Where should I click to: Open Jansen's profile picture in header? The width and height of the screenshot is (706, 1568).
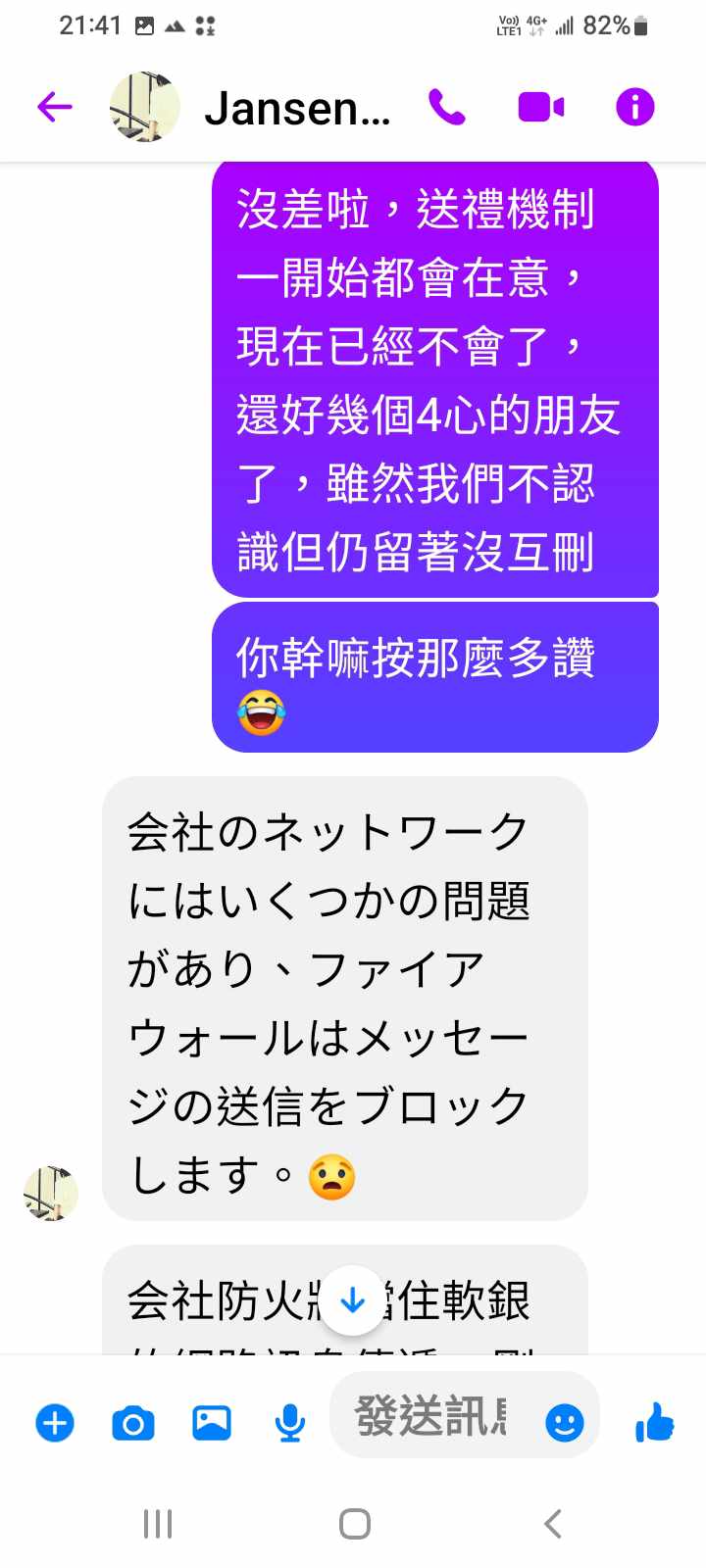[x=144, y=107]
